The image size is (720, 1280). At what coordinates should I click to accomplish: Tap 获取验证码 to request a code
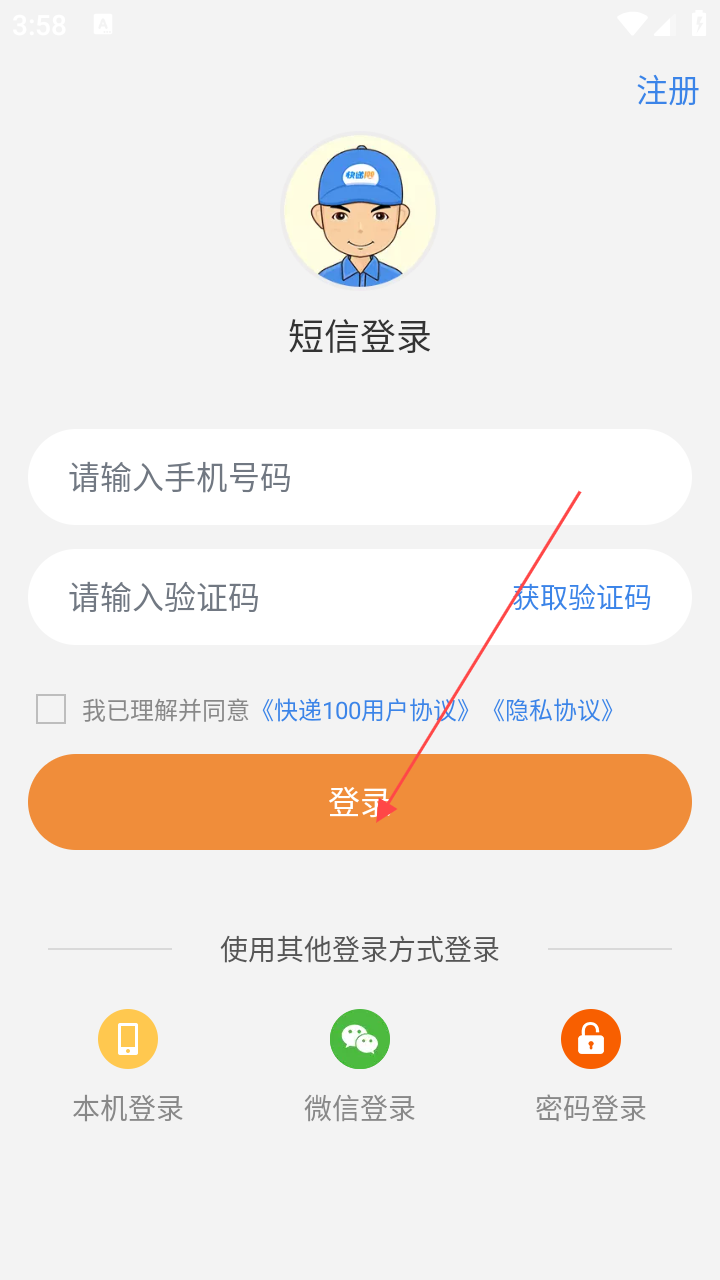581,598
